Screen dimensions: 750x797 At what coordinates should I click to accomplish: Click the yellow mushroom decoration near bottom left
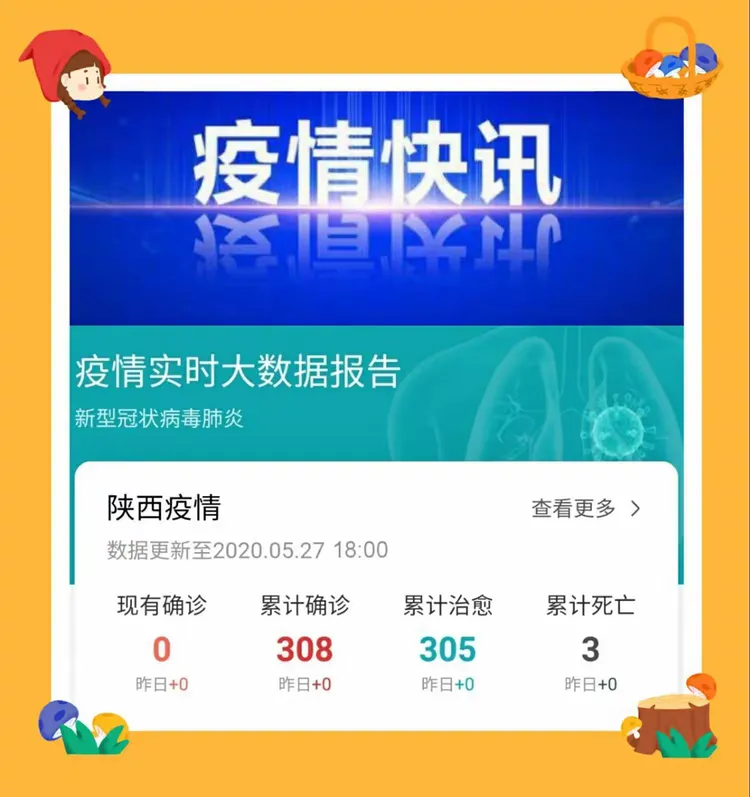pyautogui.click(x=112, y=725)
